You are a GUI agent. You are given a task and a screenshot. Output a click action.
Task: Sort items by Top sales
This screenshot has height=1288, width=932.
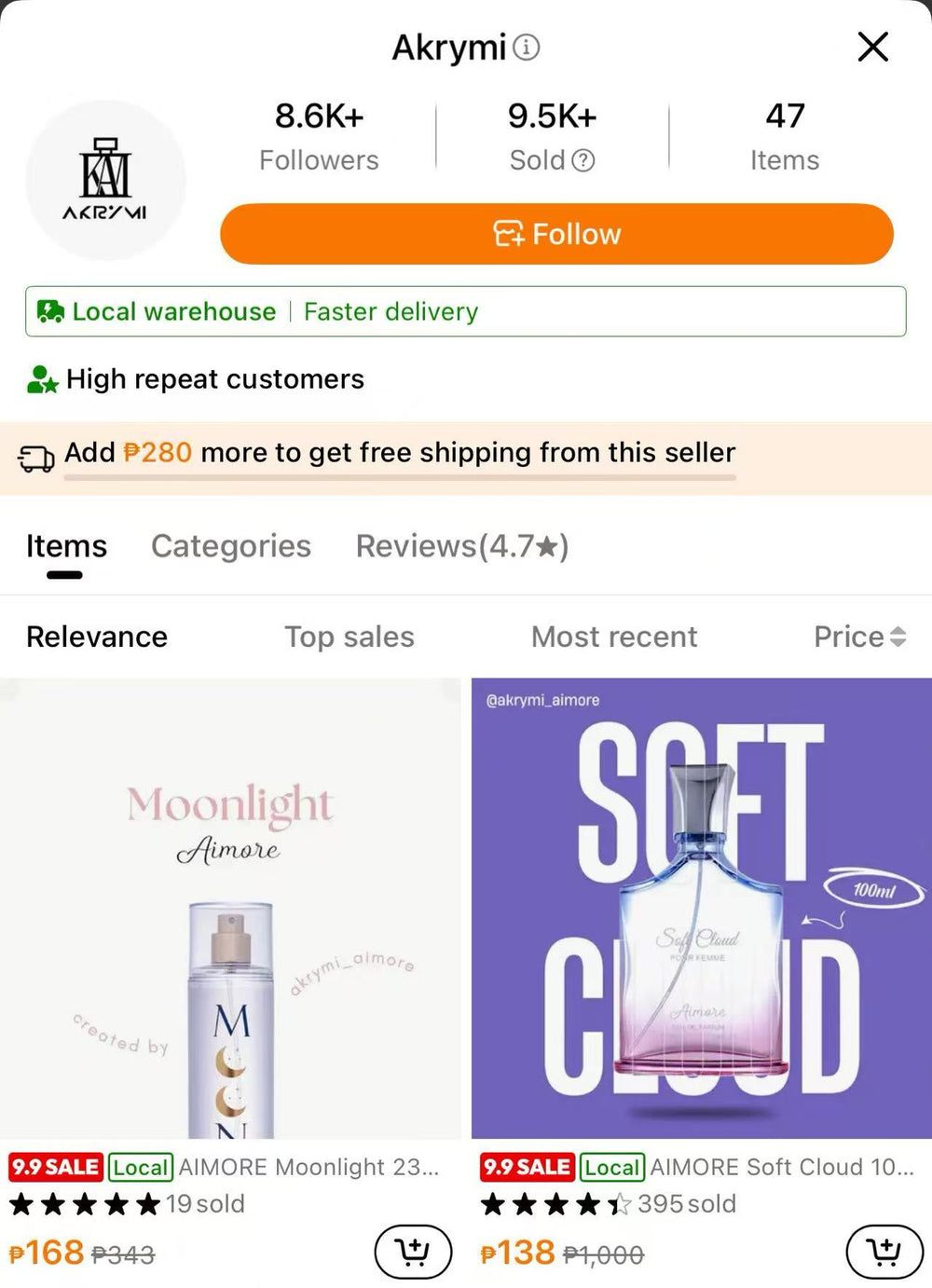pyautogui.click(x=349, y=637)
